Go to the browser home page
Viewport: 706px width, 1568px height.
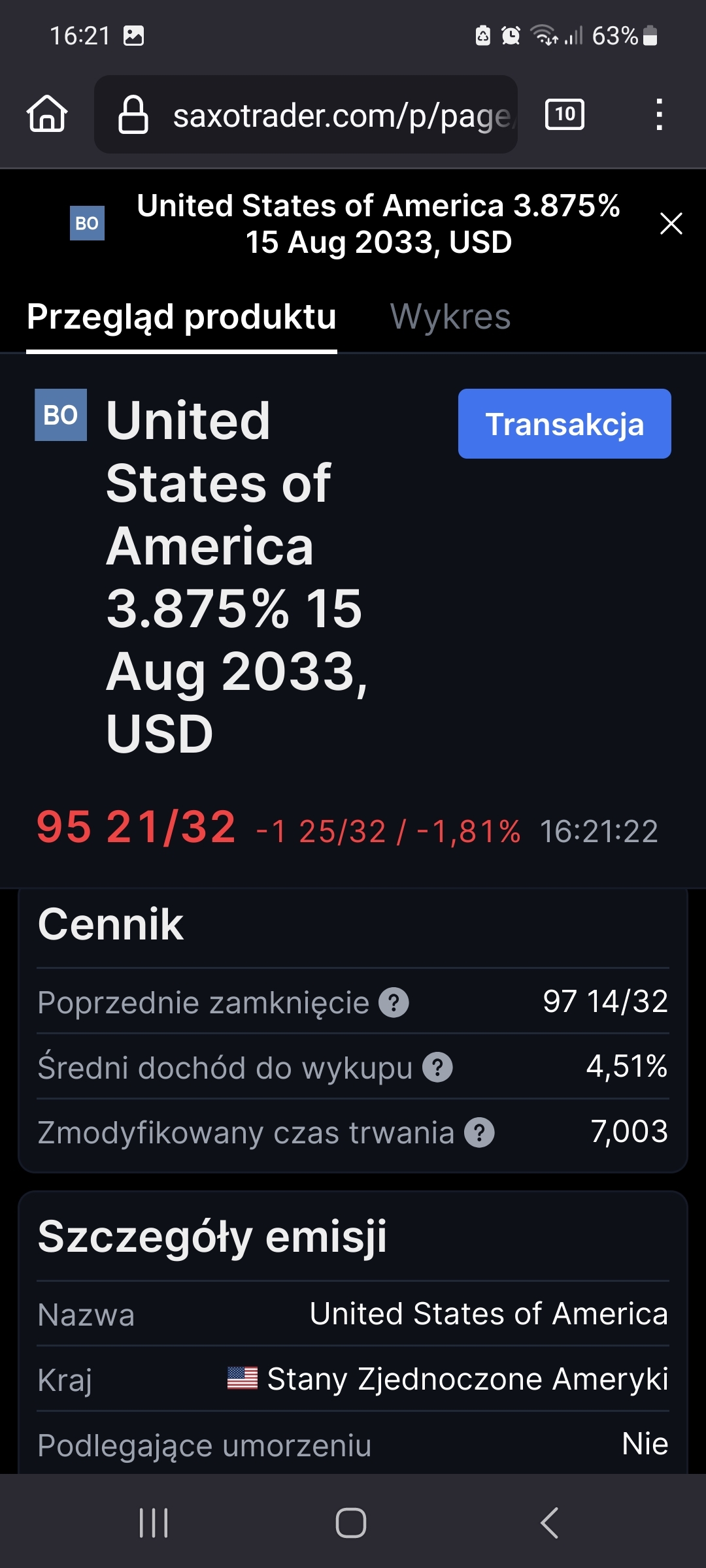click(x=47, y=114)
